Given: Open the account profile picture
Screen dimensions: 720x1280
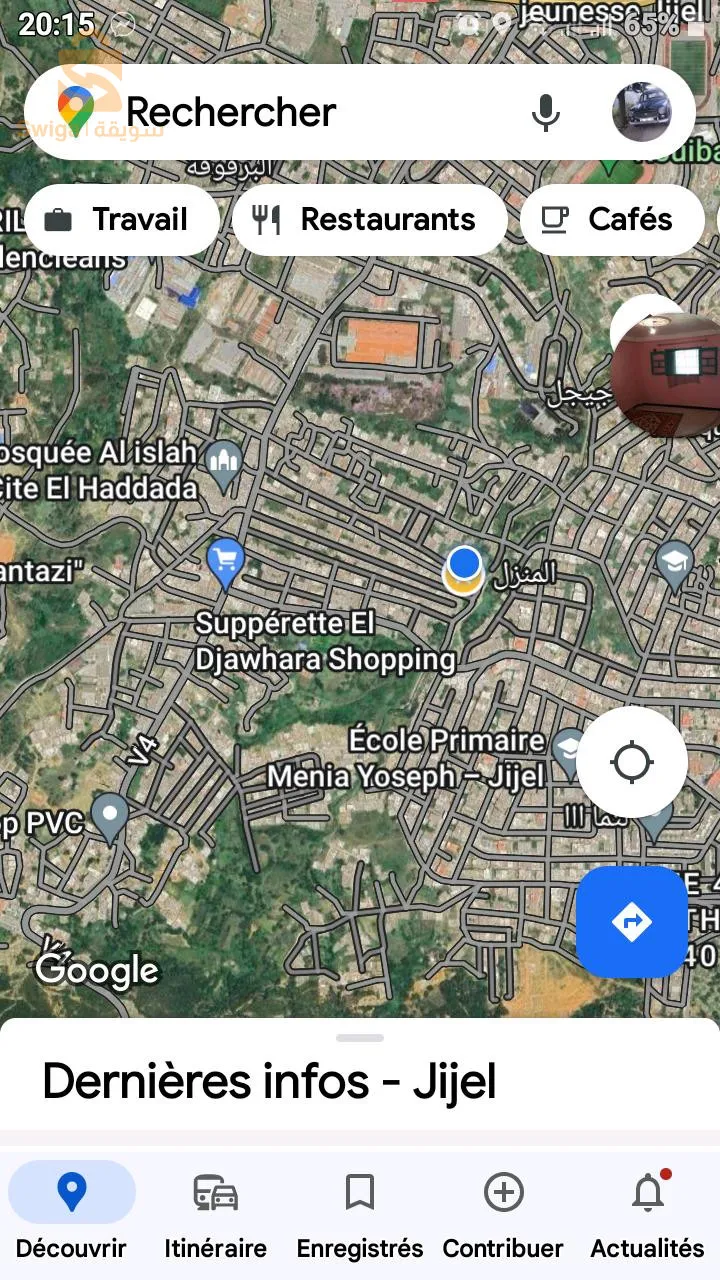Looking at the screenshot, I should 641,112.
